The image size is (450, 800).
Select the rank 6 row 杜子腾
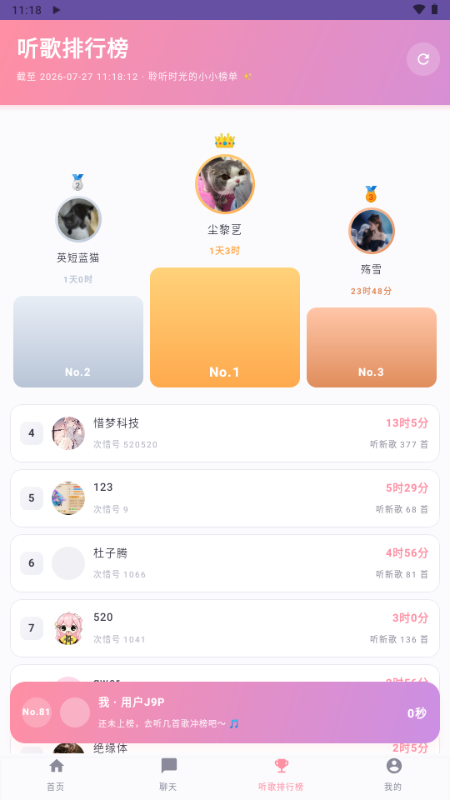225,563
